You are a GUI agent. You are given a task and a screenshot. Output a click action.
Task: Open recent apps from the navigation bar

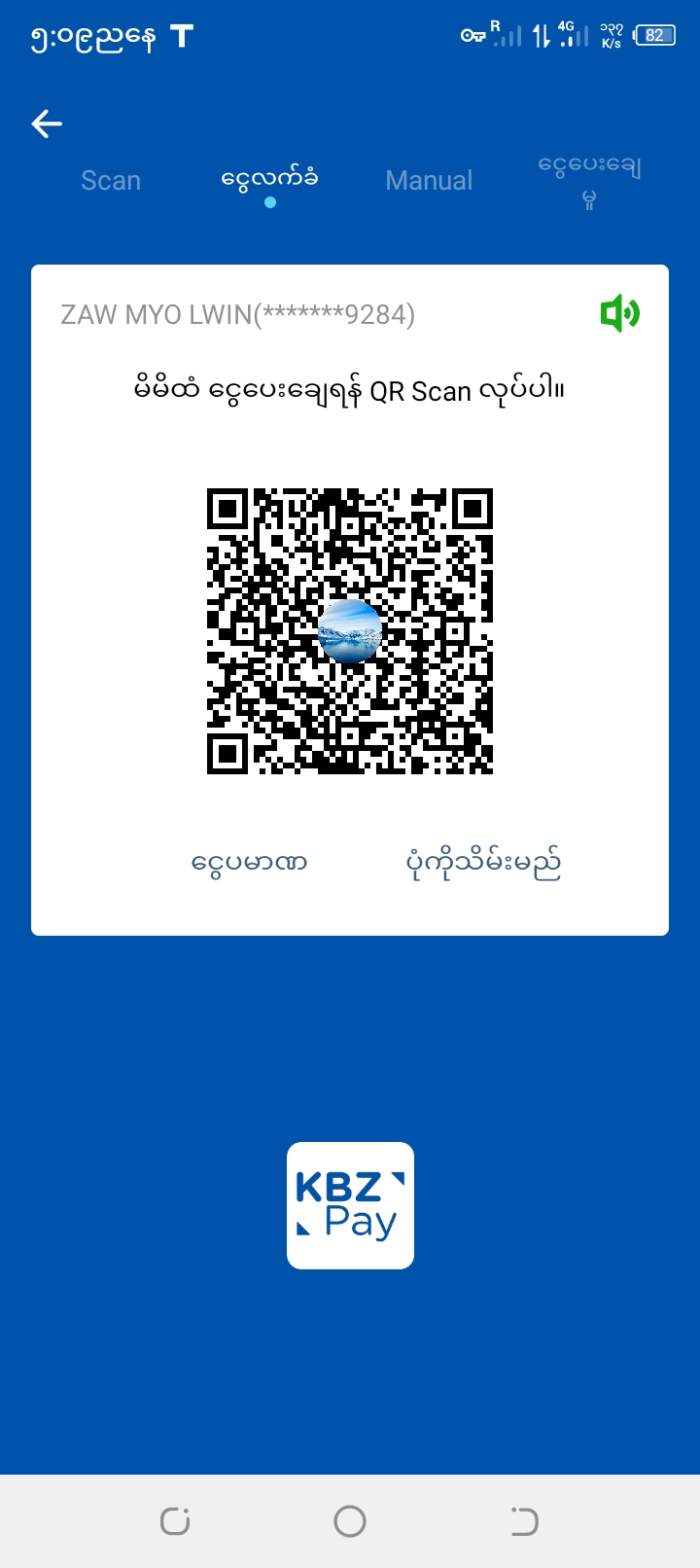tap(175, 1521)
